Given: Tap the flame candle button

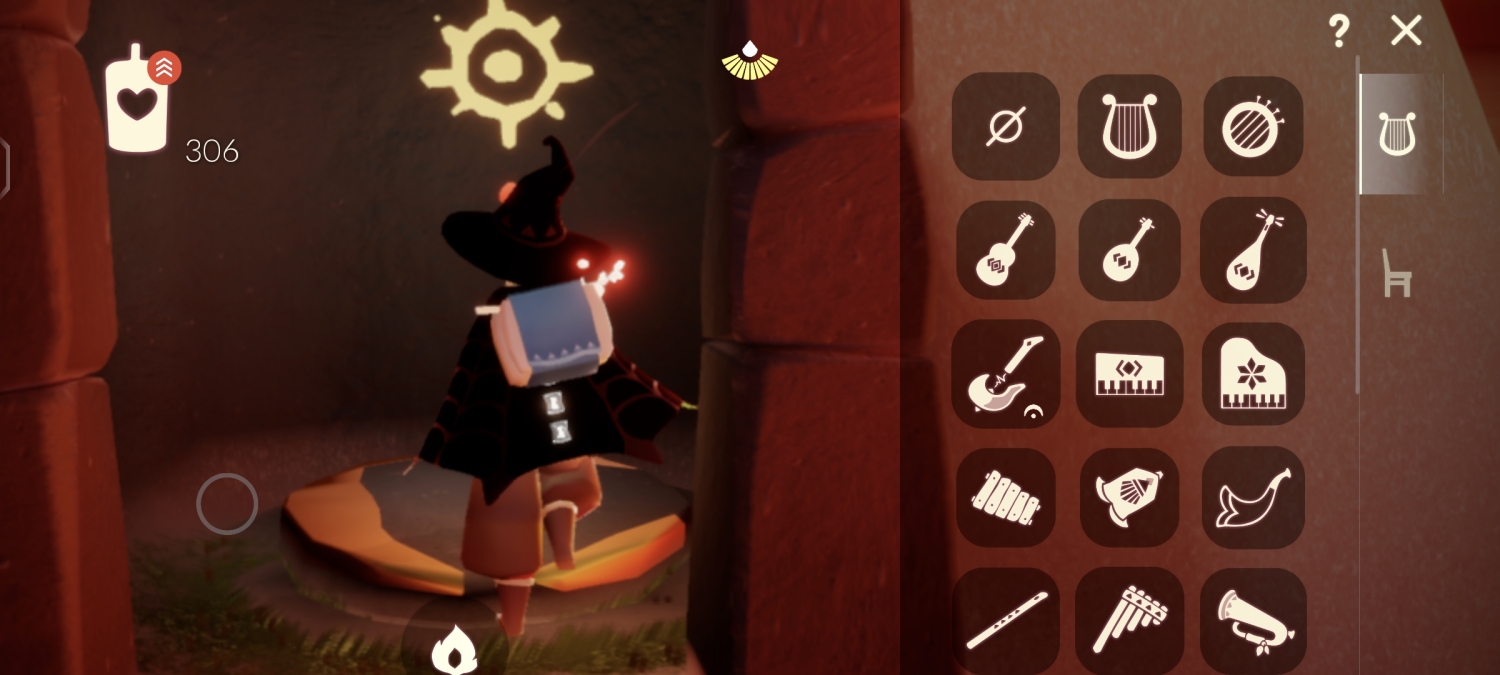Looking at the screenshot, I should (x=453, y=648).
